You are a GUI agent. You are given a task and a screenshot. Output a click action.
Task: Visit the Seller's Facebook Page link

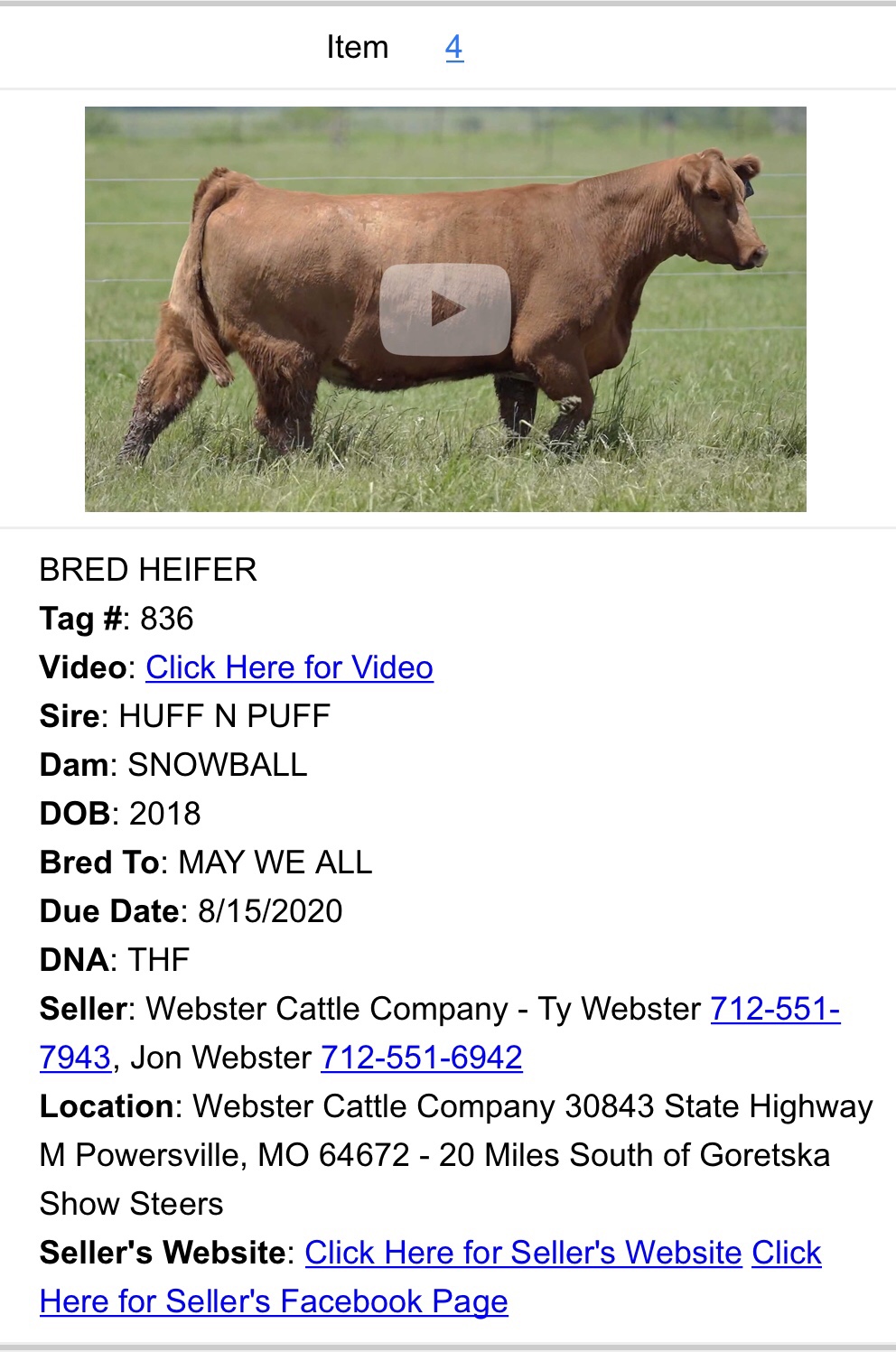[274, 1301]
